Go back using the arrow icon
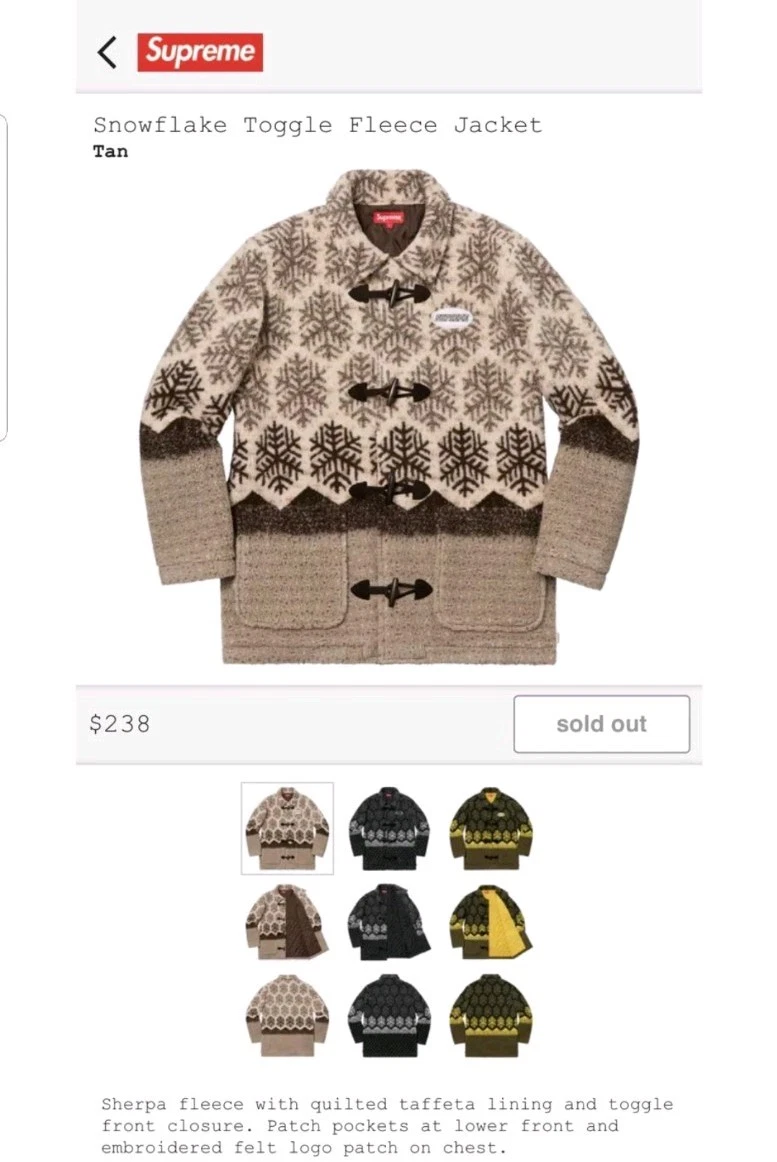The image size is (777, 1162). pyautogui.click(x=107, y=52)
